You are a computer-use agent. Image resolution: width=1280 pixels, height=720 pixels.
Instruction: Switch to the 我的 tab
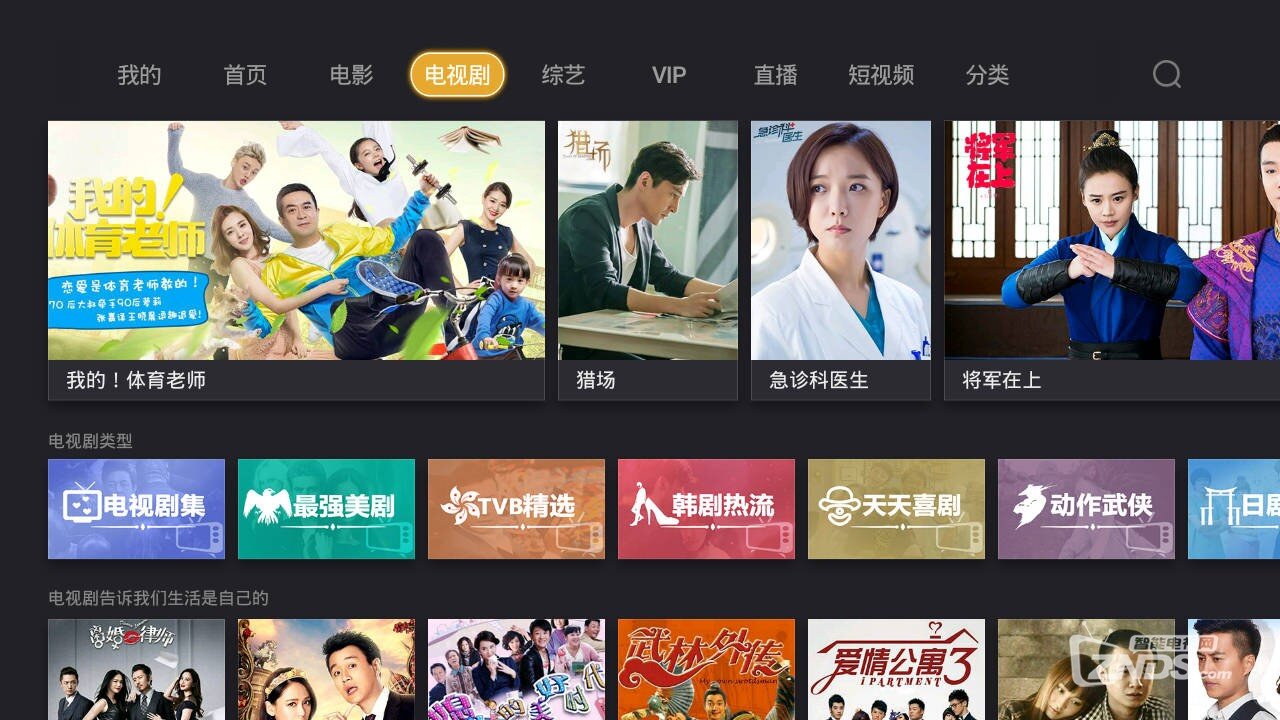[x=139, y=75]
